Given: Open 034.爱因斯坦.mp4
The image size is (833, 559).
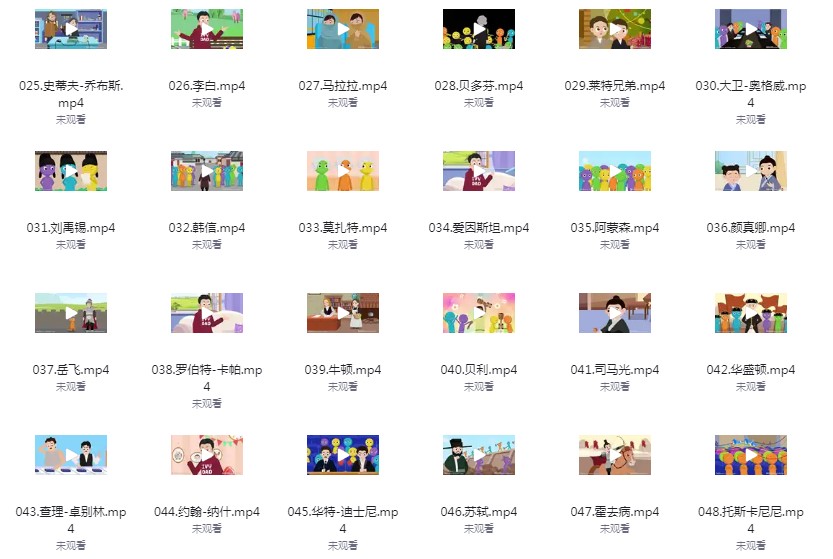Looking at the screenshot, I should click(x=479, y=172).
